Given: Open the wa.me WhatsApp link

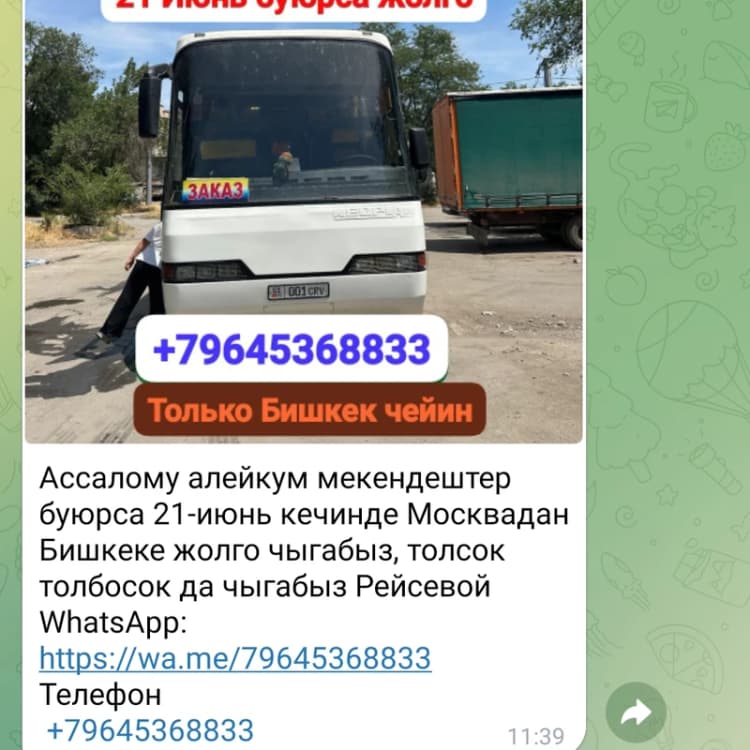Looking at the screenshot, I should point(235,658).
